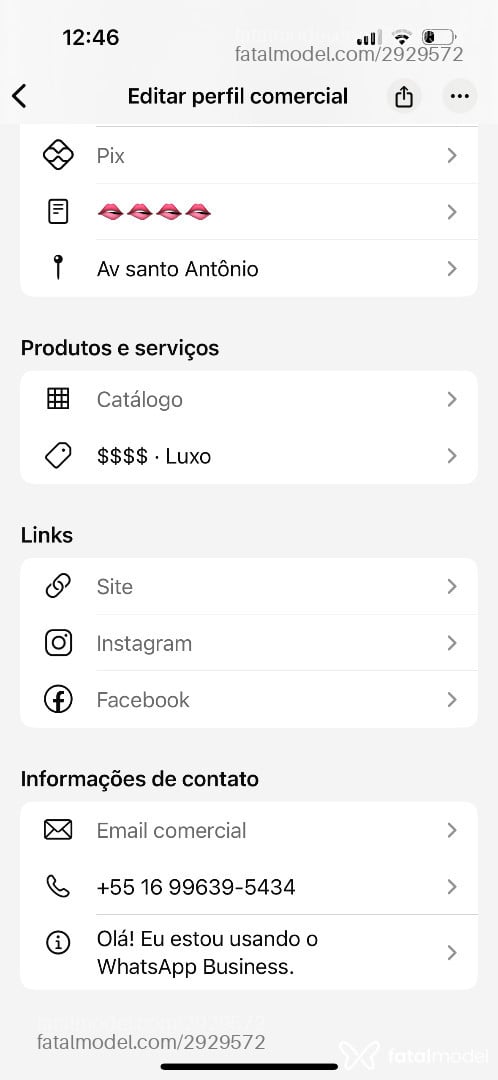The image size is (498, 1080).
Task: Add an Email comercial
Action: click(x=249, y=831)
